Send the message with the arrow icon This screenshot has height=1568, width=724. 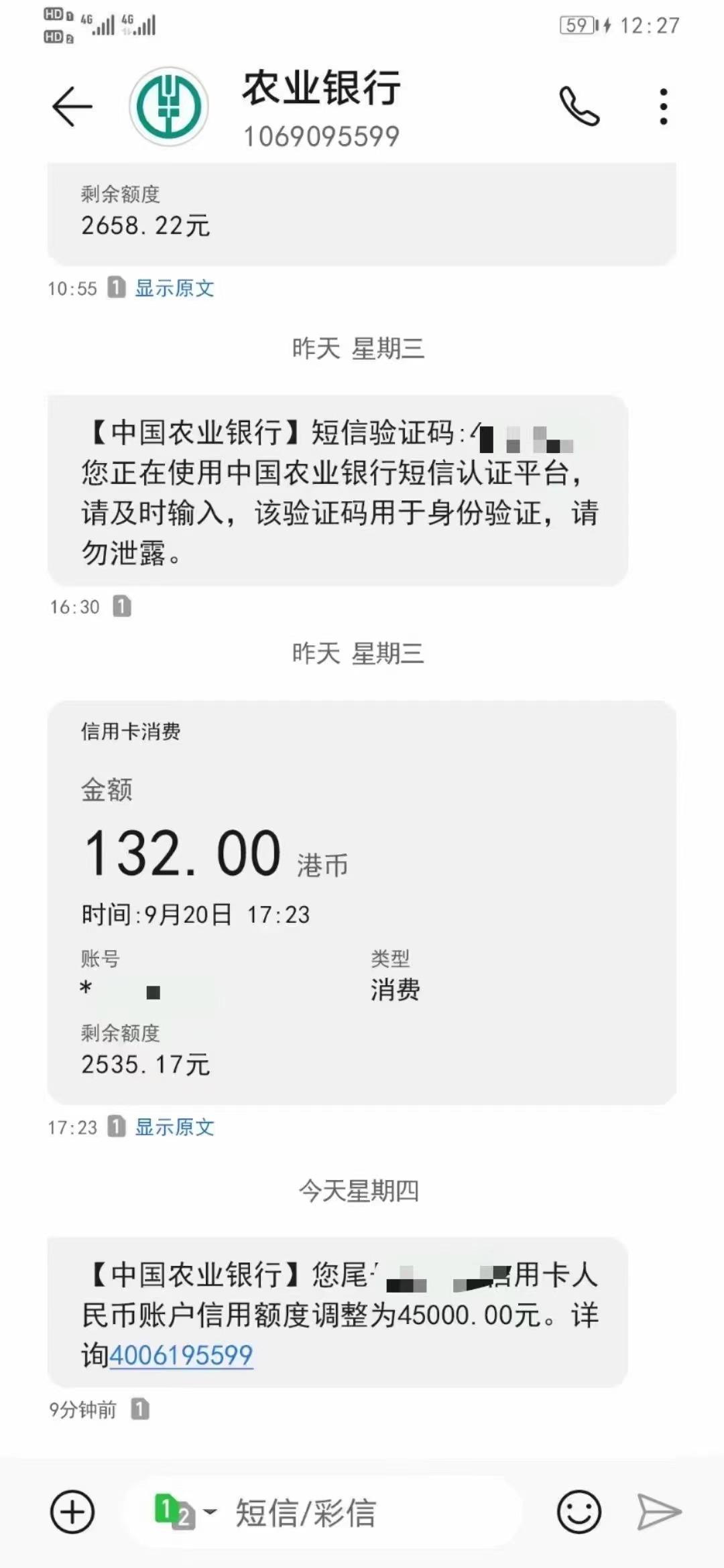click(658, 1512)
